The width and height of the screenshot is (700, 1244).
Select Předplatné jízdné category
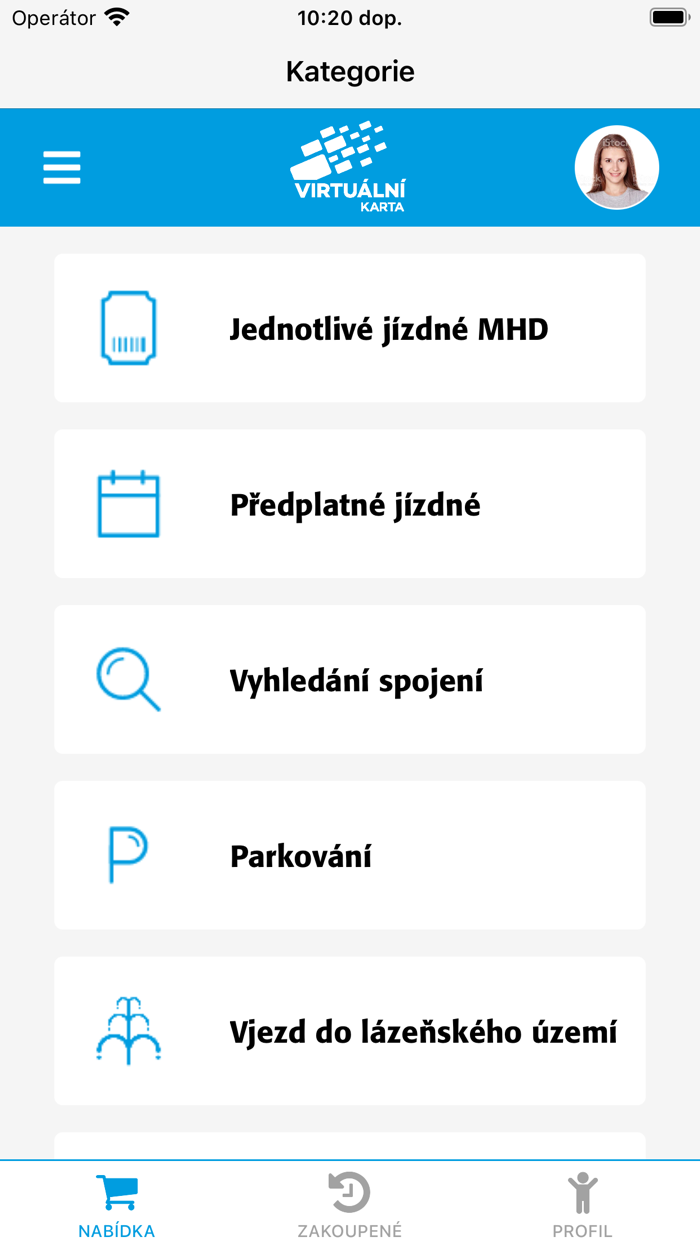click(x=350, y=504)
